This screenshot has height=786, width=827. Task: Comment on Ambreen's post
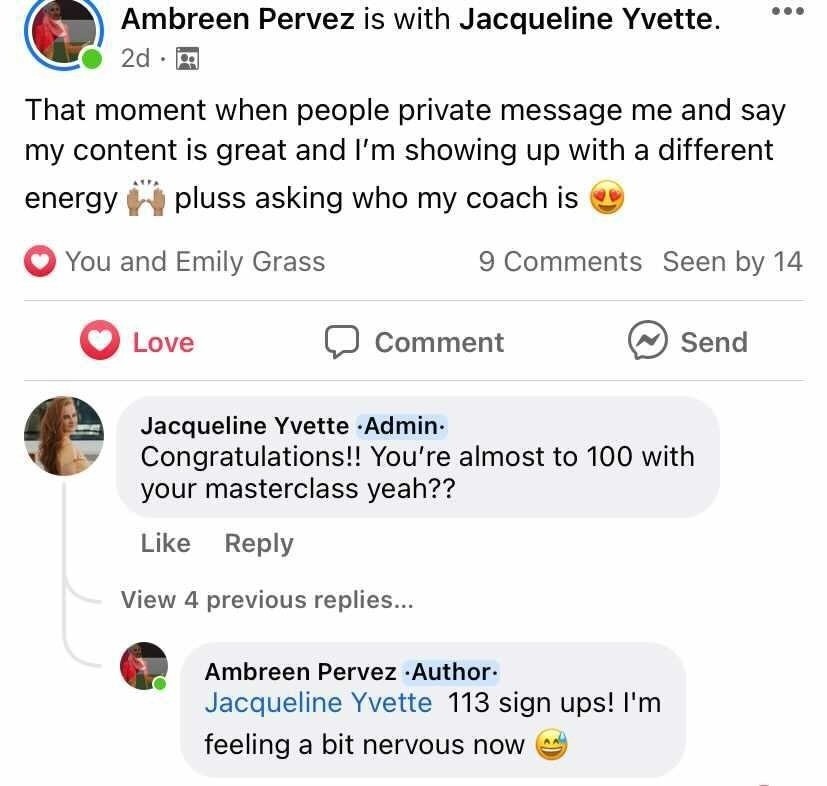[415, 342]
